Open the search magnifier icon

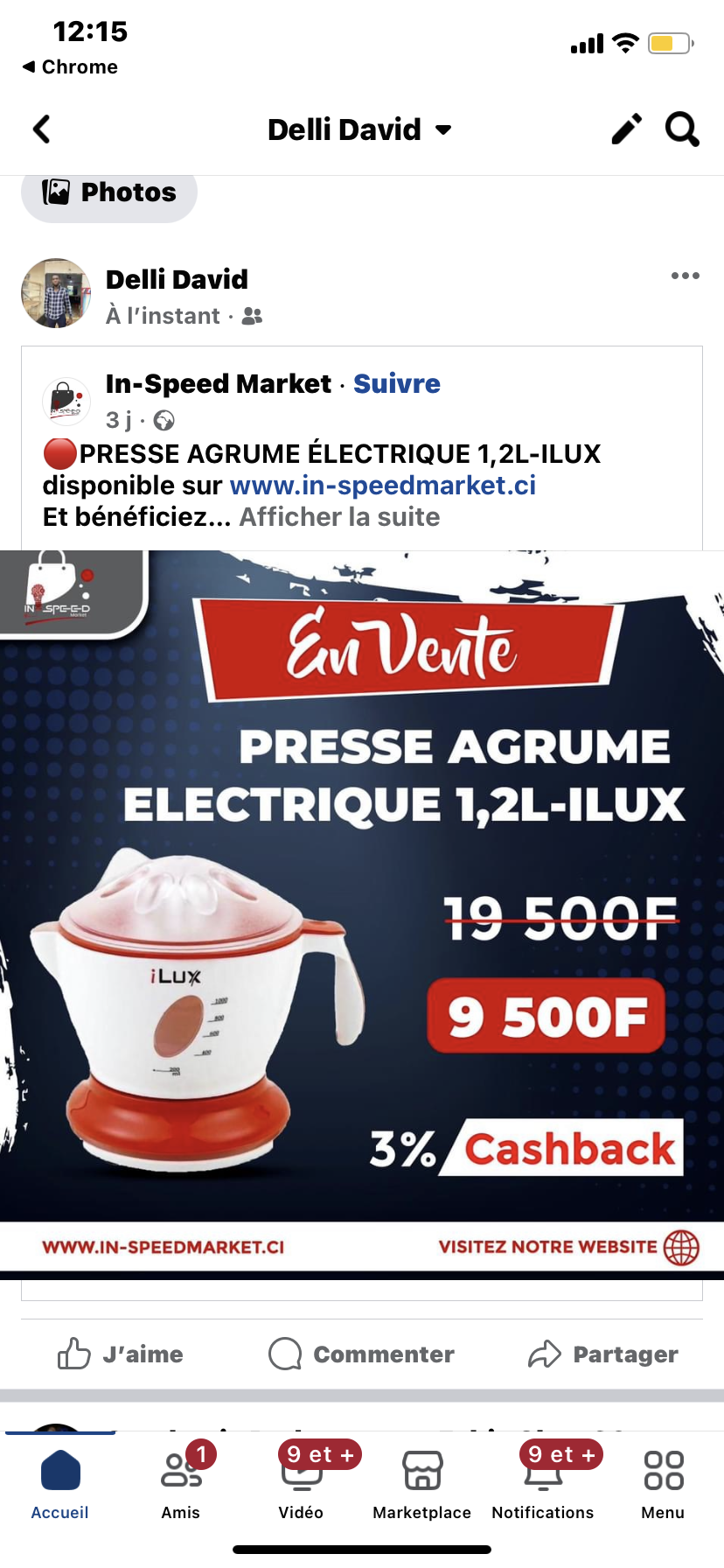[682, 129]
